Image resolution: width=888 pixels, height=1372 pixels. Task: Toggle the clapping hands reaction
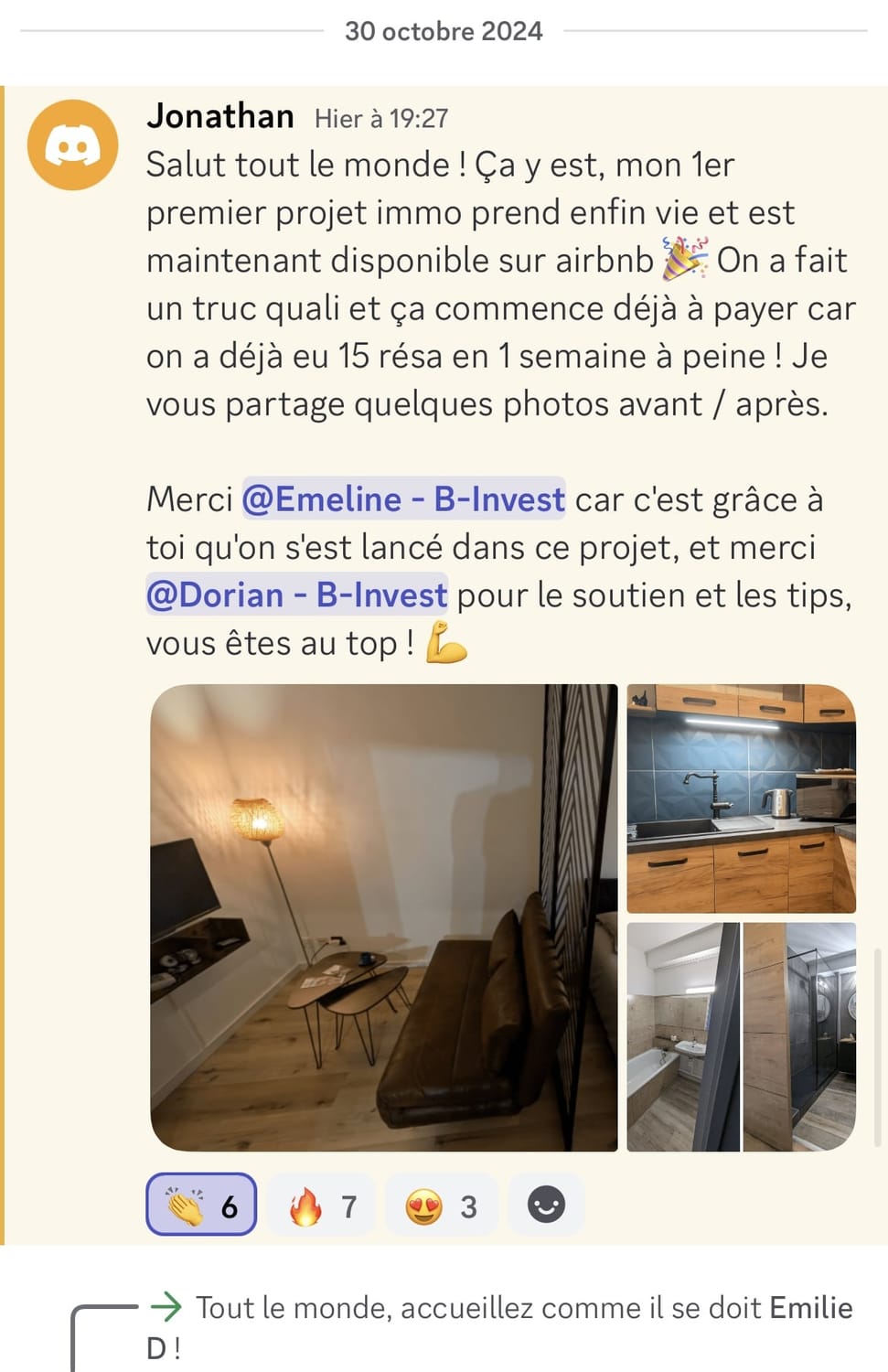(x=201, y=1205)
